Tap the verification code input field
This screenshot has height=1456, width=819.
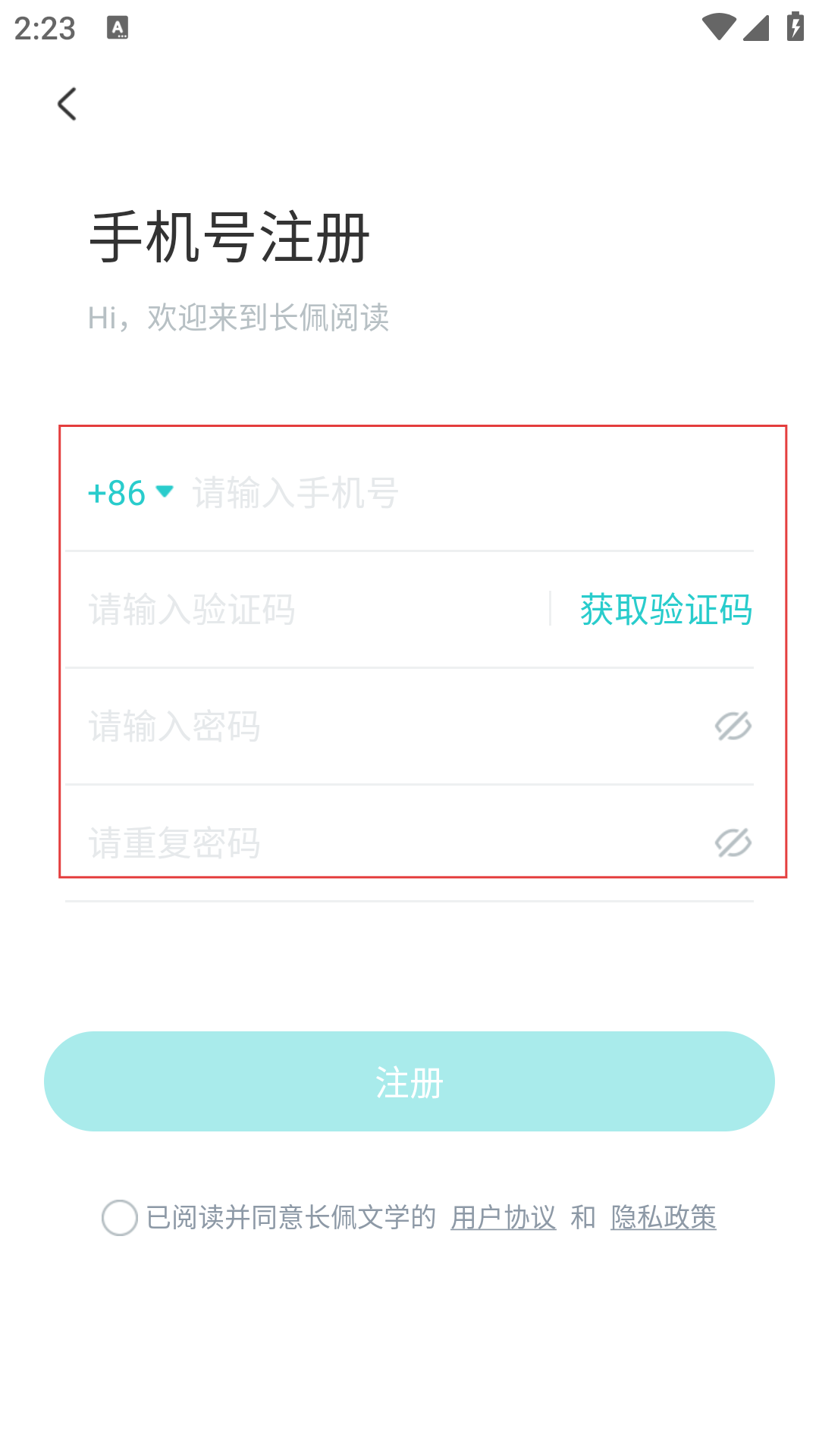pyautogui.click(x=303, y=610)
